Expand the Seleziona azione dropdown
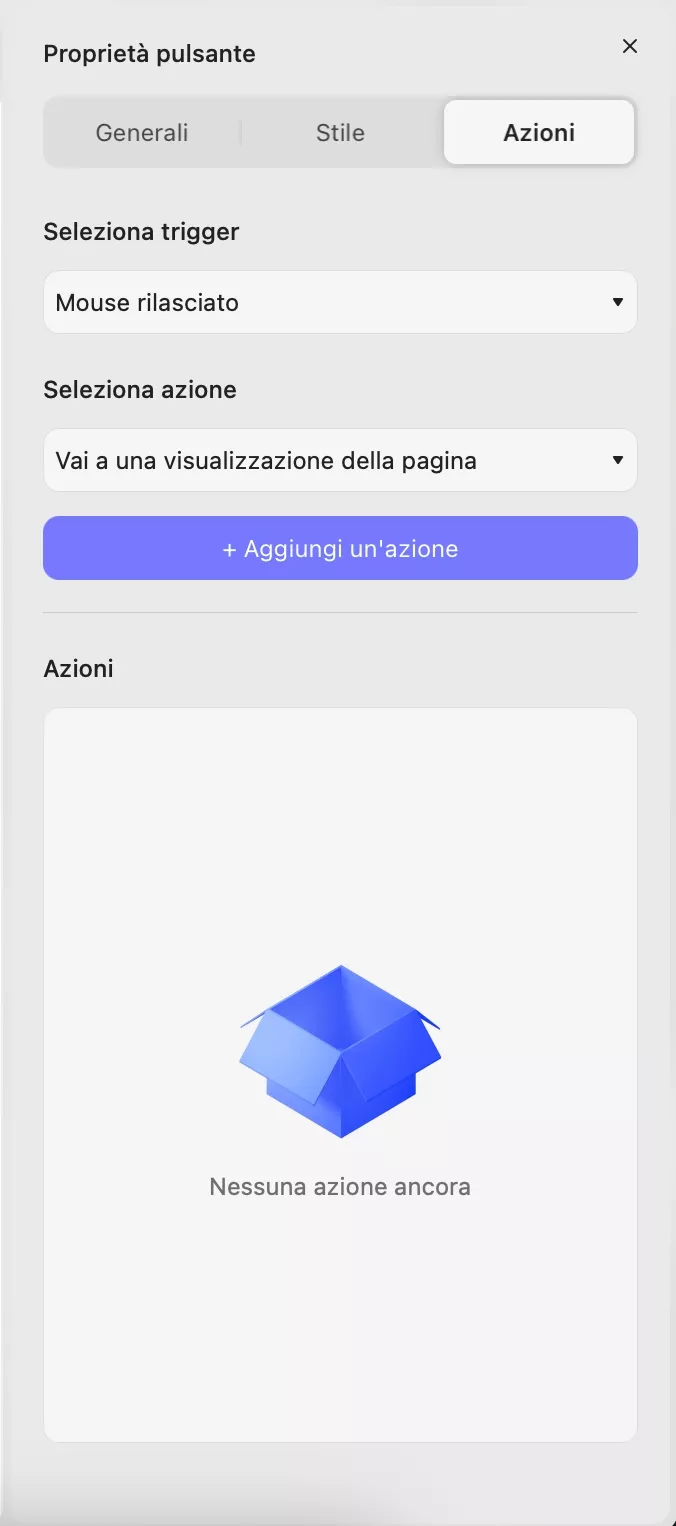This screenshot has height=1526, width=676. pos(340,460)
